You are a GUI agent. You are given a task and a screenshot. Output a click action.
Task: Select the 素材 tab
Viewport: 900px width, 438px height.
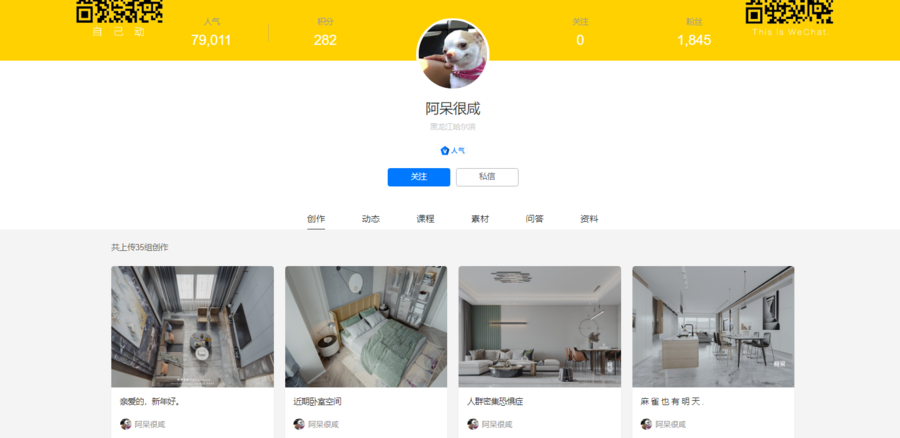(x=480, y=219)
